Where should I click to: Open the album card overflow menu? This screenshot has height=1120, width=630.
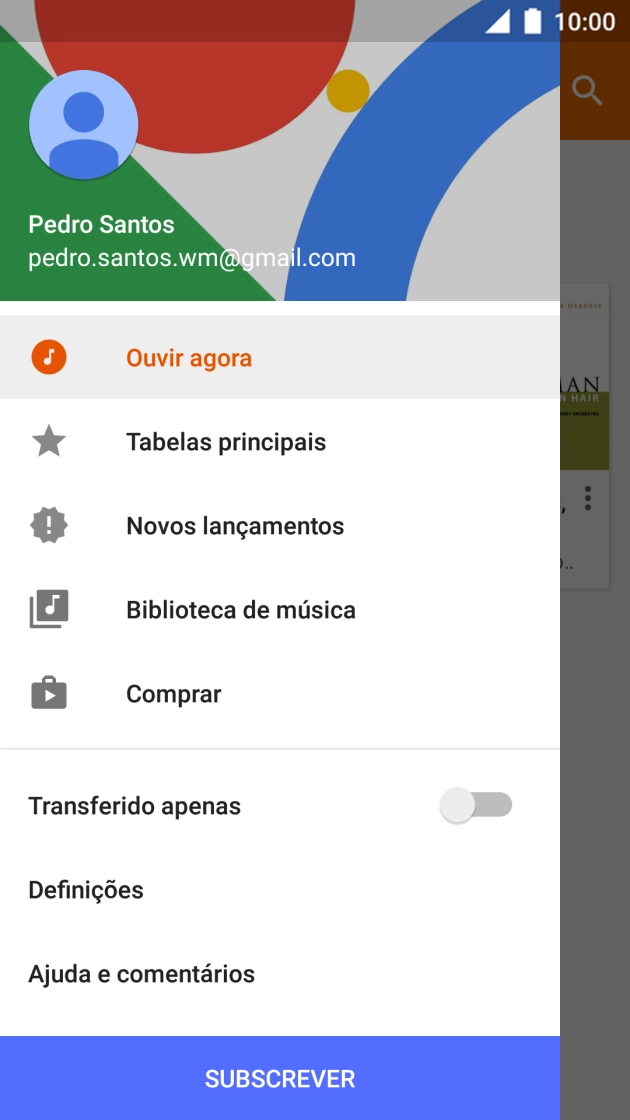point(588,498)
